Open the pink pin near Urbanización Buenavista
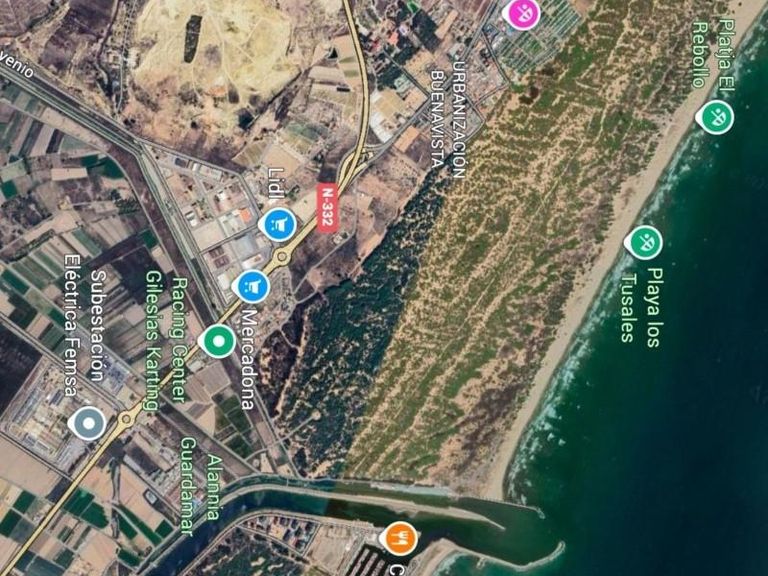 point(523,13)
